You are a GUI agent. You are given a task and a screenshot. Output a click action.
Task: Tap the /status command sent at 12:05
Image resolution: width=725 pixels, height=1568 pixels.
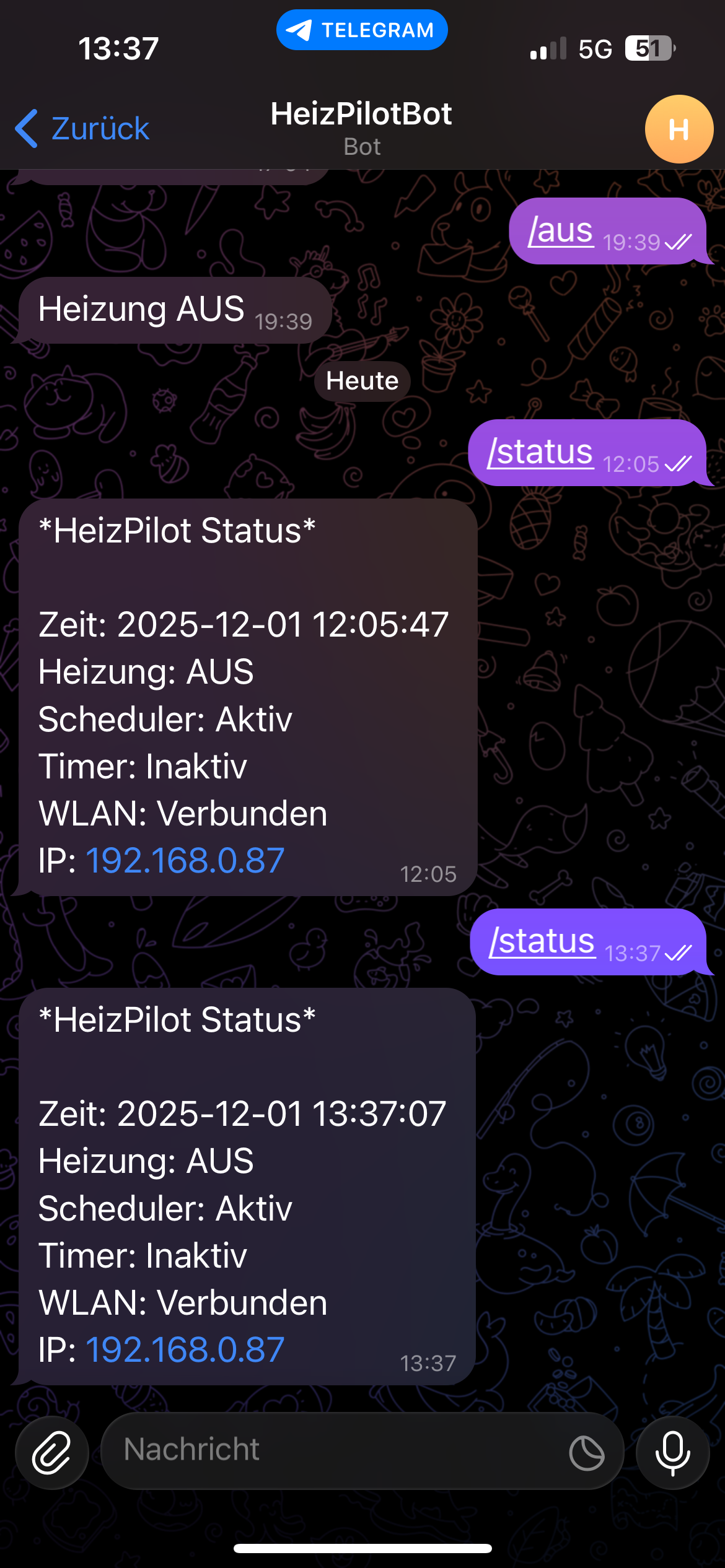point(540,452)
